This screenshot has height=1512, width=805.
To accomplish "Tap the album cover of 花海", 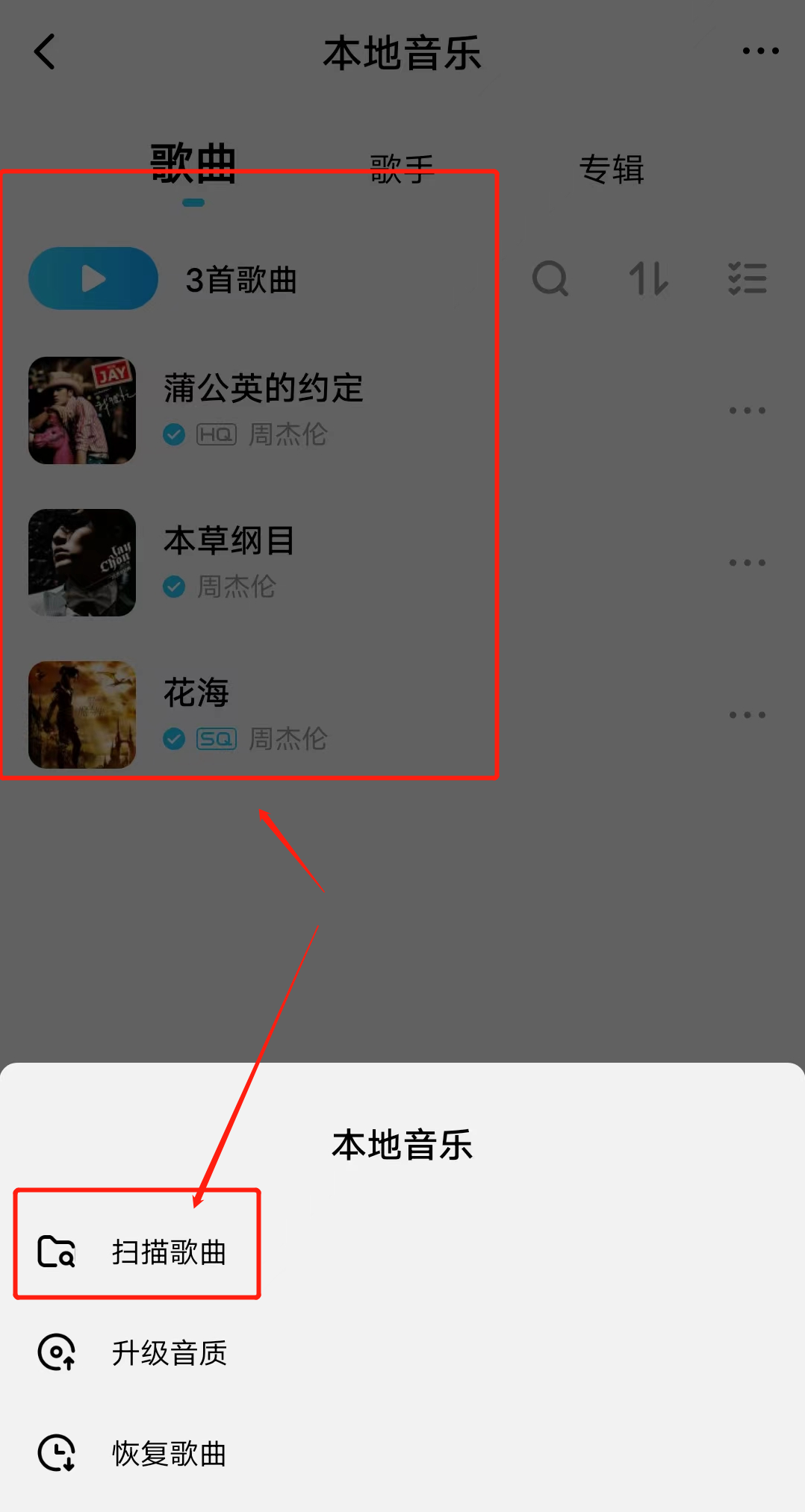I will pos(81,714).
